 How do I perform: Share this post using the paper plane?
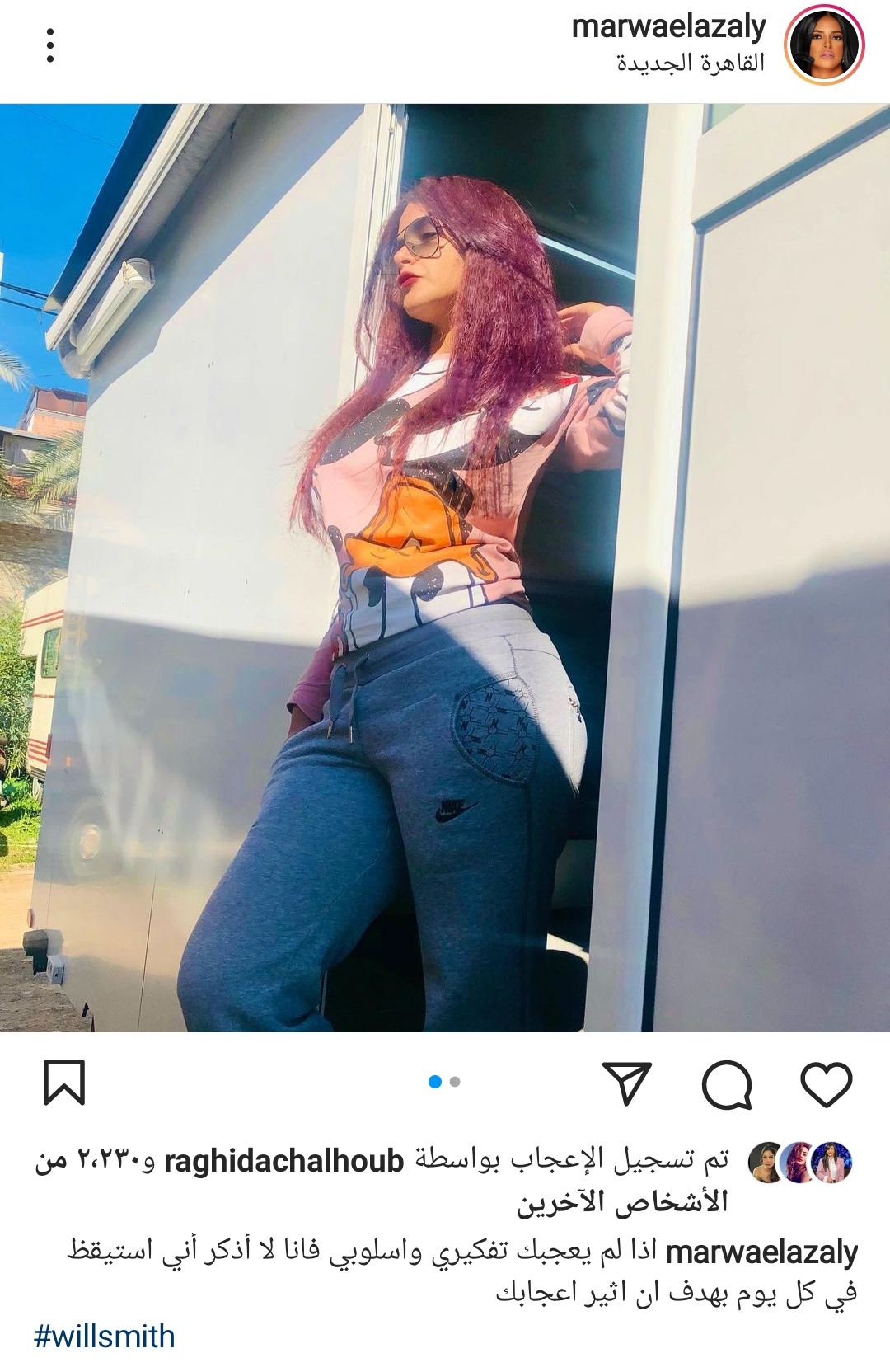(627, 1083)
